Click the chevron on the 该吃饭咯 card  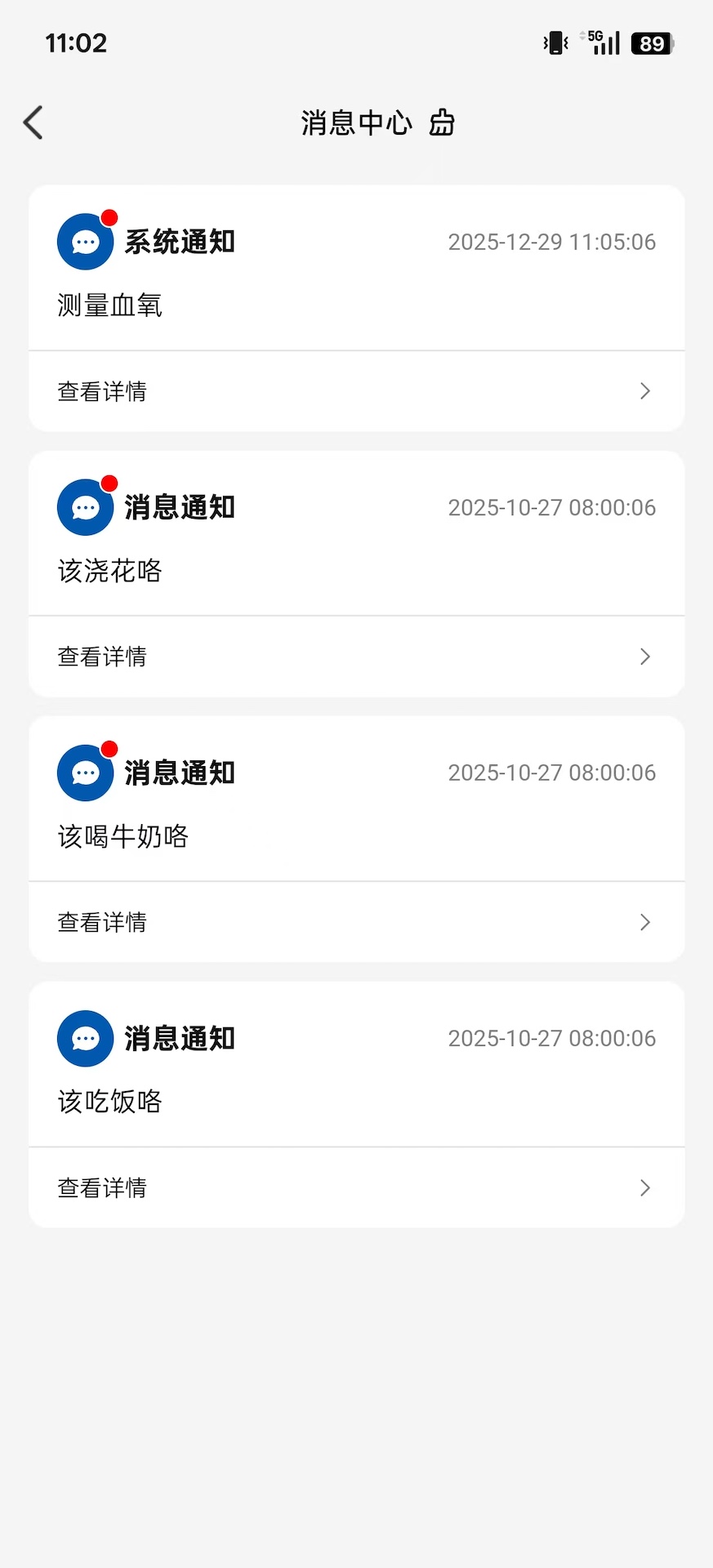pyautogui.click(x=644, y=1187)
